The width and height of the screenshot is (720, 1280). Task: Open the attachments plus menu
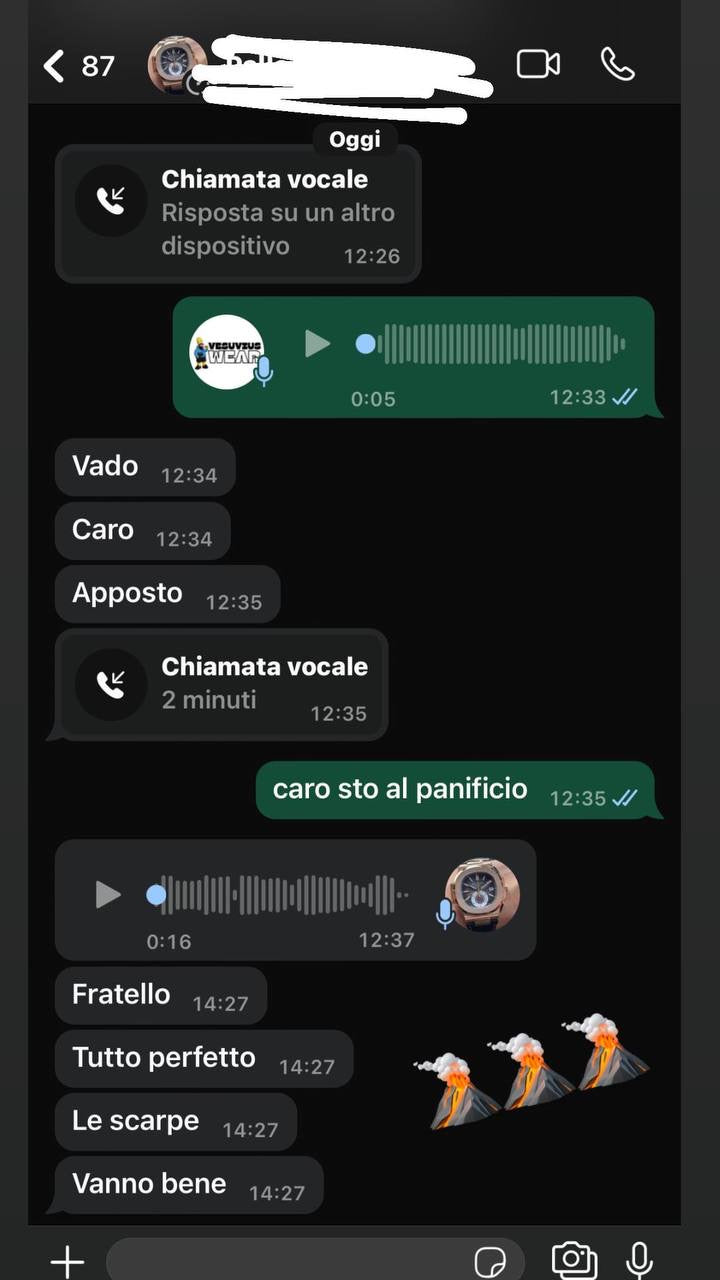click(x=67, y=1260)
